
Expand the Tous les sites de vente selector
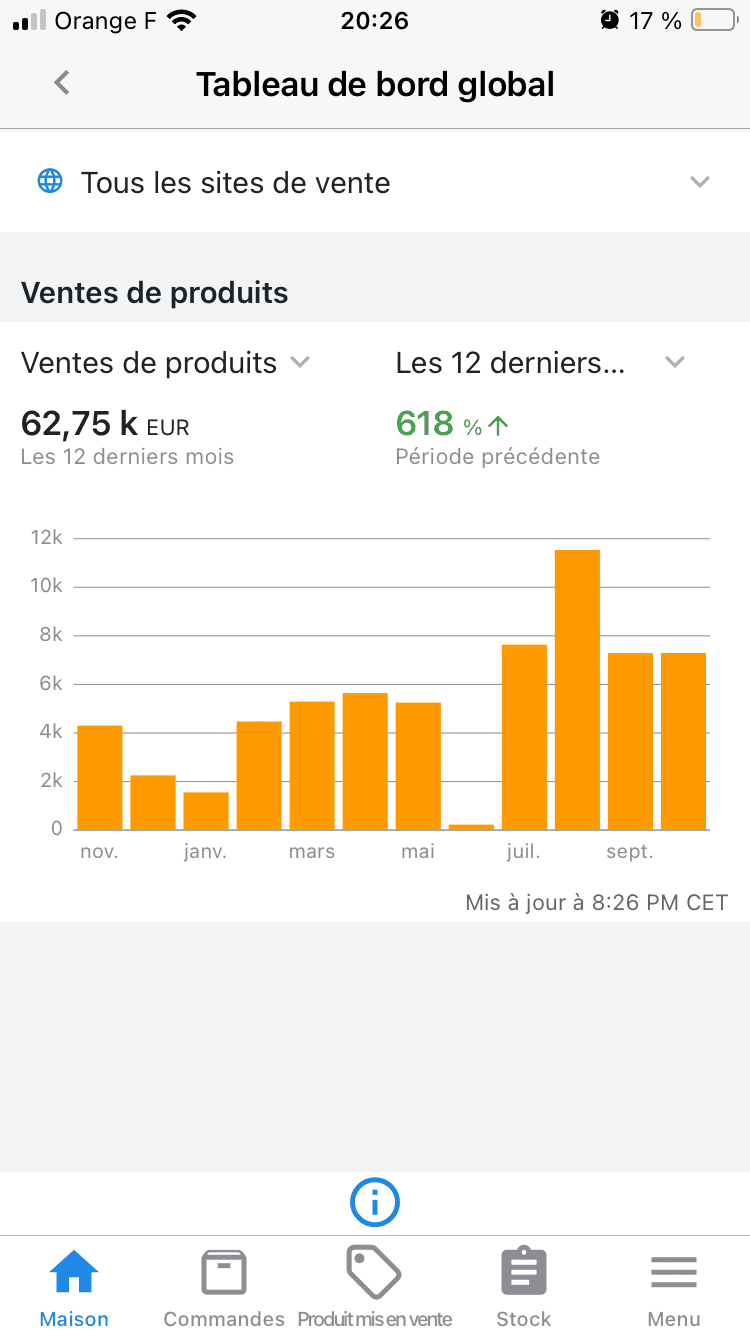coord(375,182)
